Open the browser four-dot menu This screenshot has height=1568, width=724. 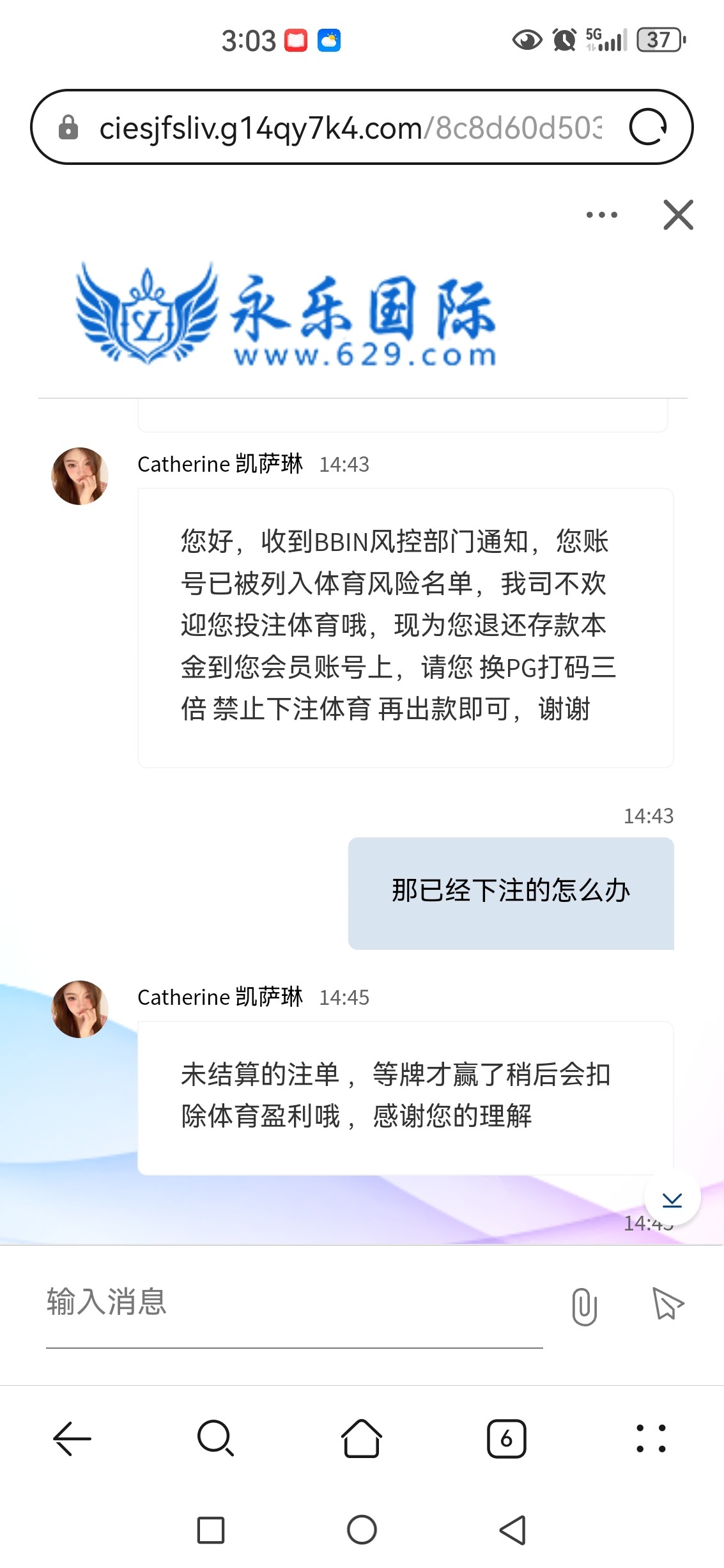click(x=651, y=1439)
